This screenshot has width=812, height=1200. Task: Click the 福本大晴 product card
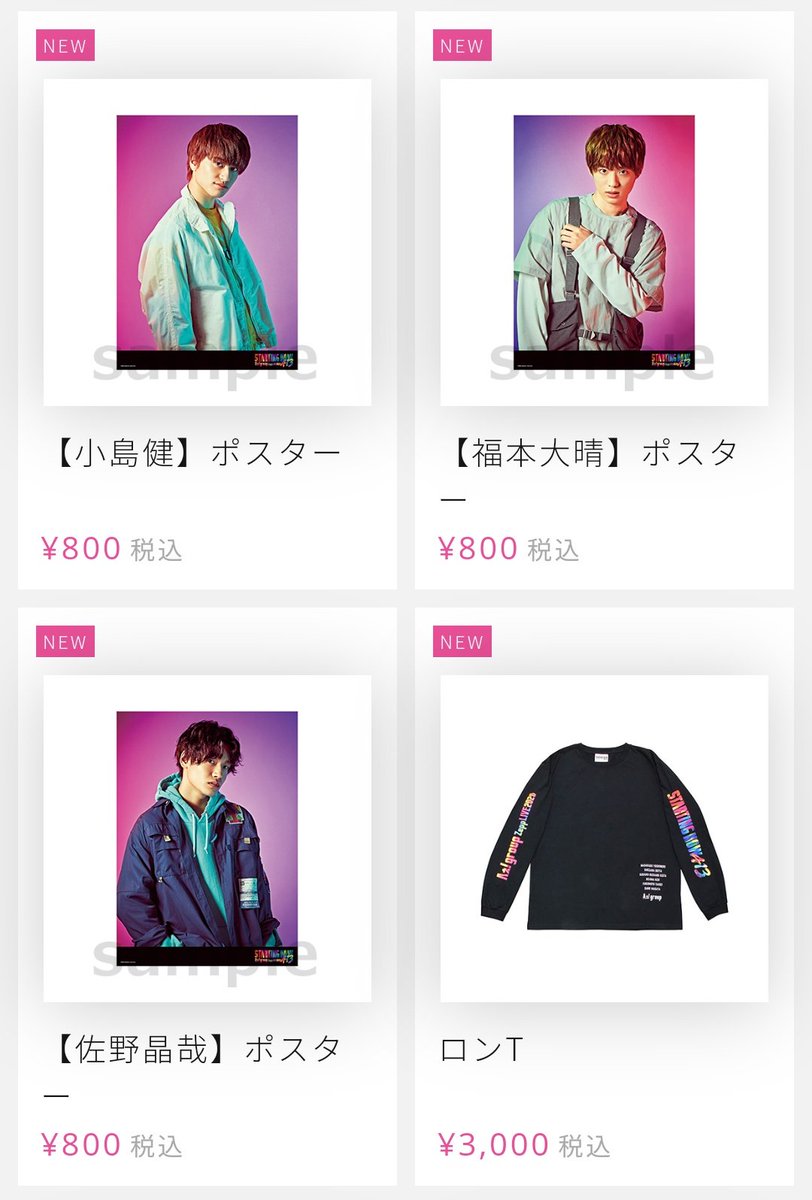coord(597,300)
